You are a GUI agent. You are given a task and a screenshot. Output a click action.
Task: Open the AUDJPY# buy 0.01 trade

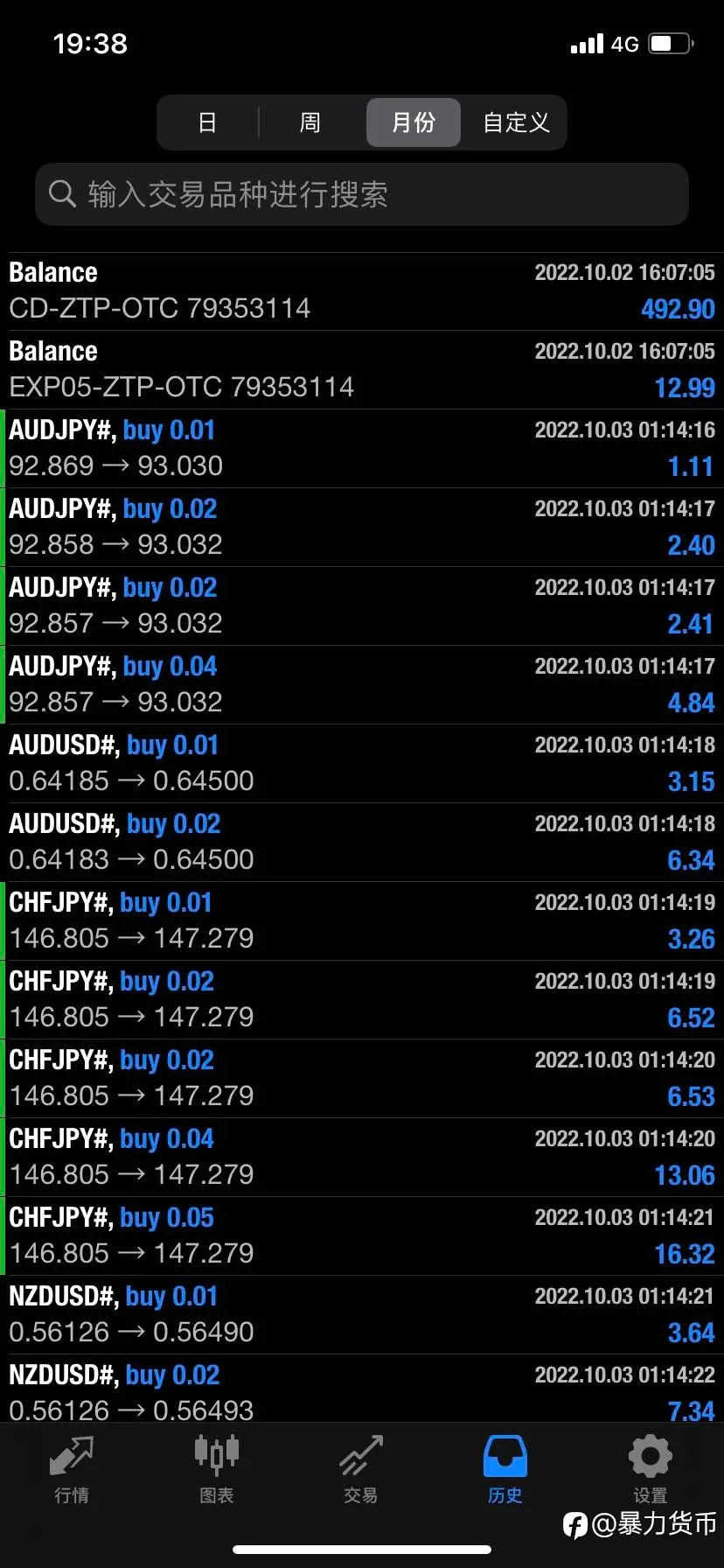click(x=362, y=449)
